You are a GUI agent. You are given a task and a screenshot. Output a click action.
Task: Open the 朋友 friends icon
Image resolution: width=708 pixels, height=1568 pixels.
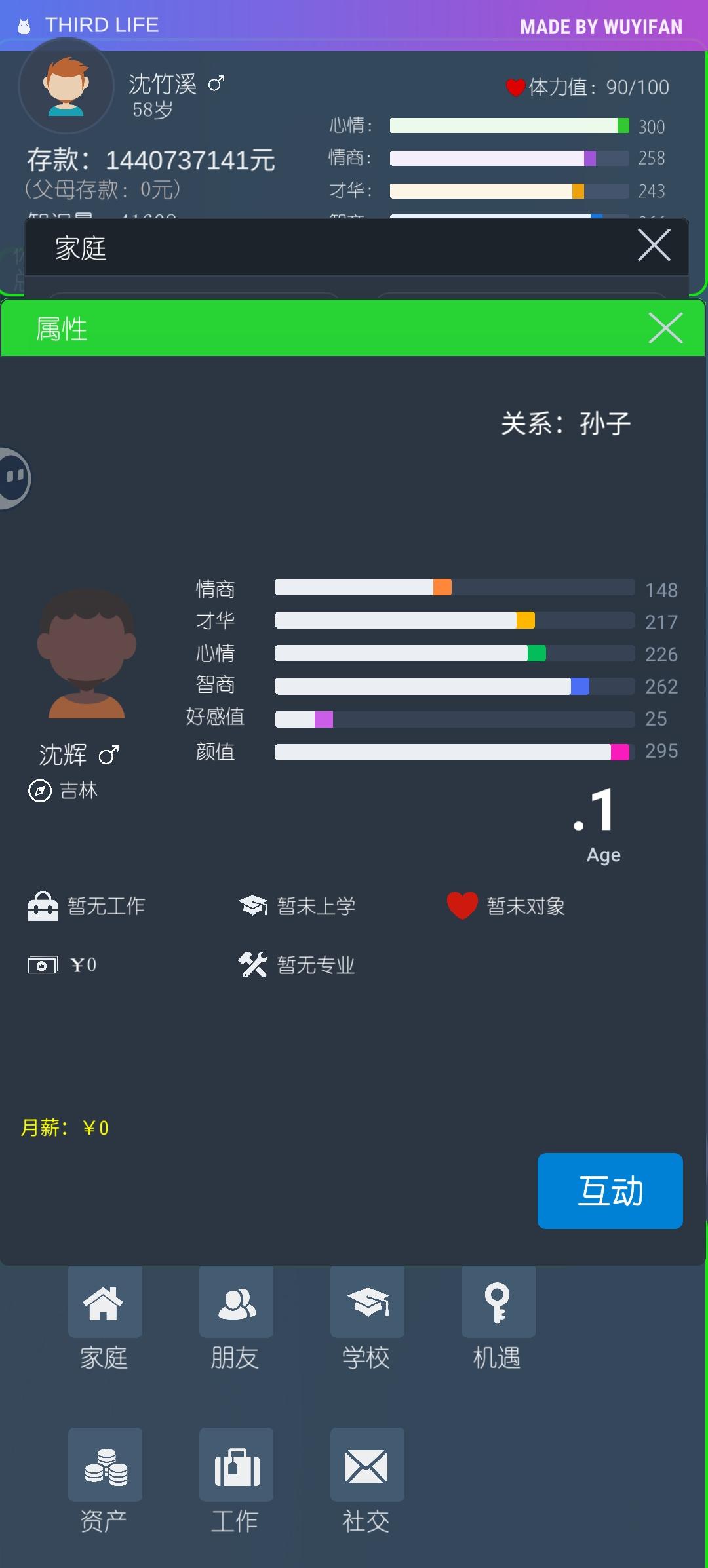click(236, 1303)
